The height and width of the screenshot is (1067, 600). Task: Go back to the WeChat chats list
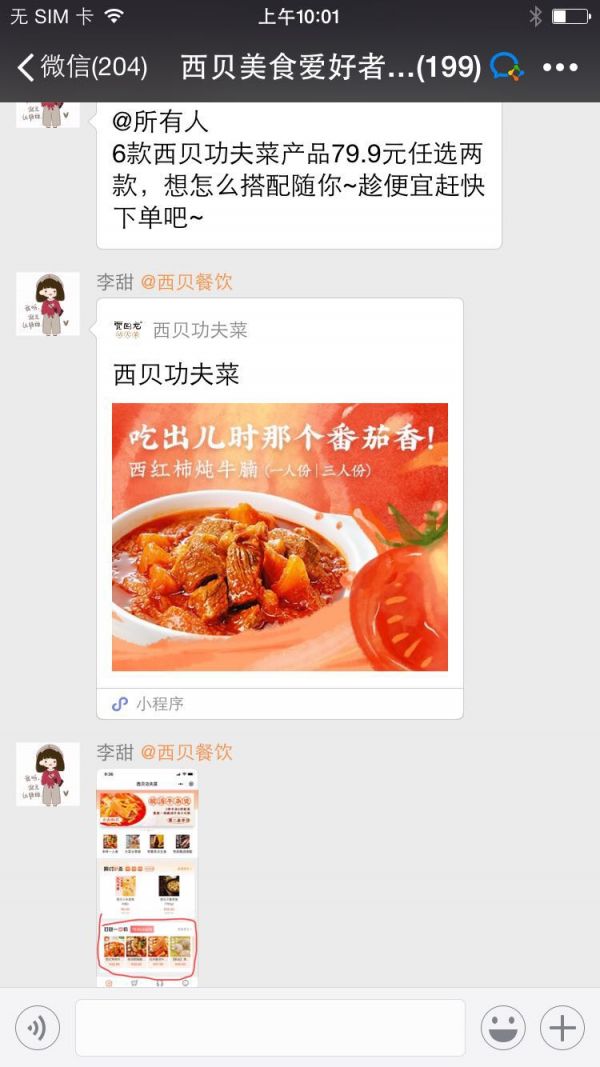[80, 68]
